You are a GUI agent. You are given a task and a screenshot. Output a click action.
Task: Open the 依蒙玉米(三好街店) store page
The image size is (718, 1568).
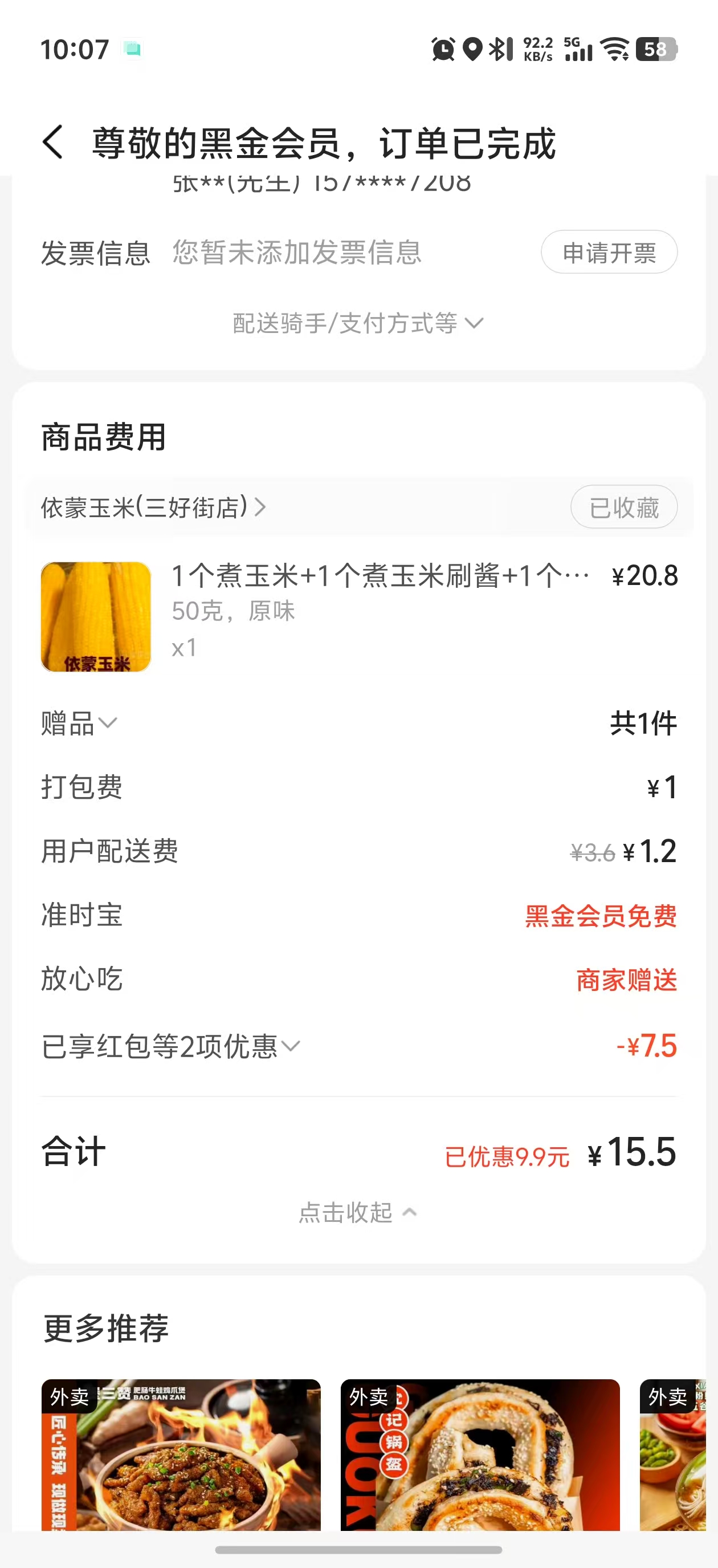pyautogui.click(x=153, y=507)
